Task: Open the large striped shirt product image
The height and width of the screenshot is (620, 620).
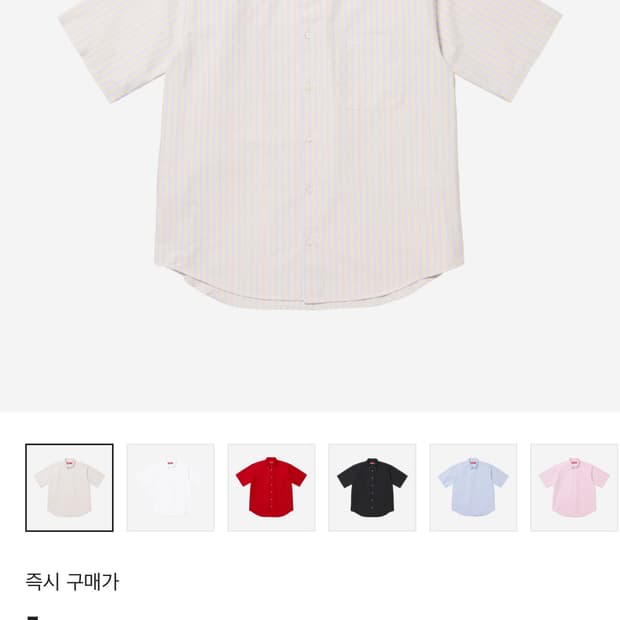Action: 310,160
